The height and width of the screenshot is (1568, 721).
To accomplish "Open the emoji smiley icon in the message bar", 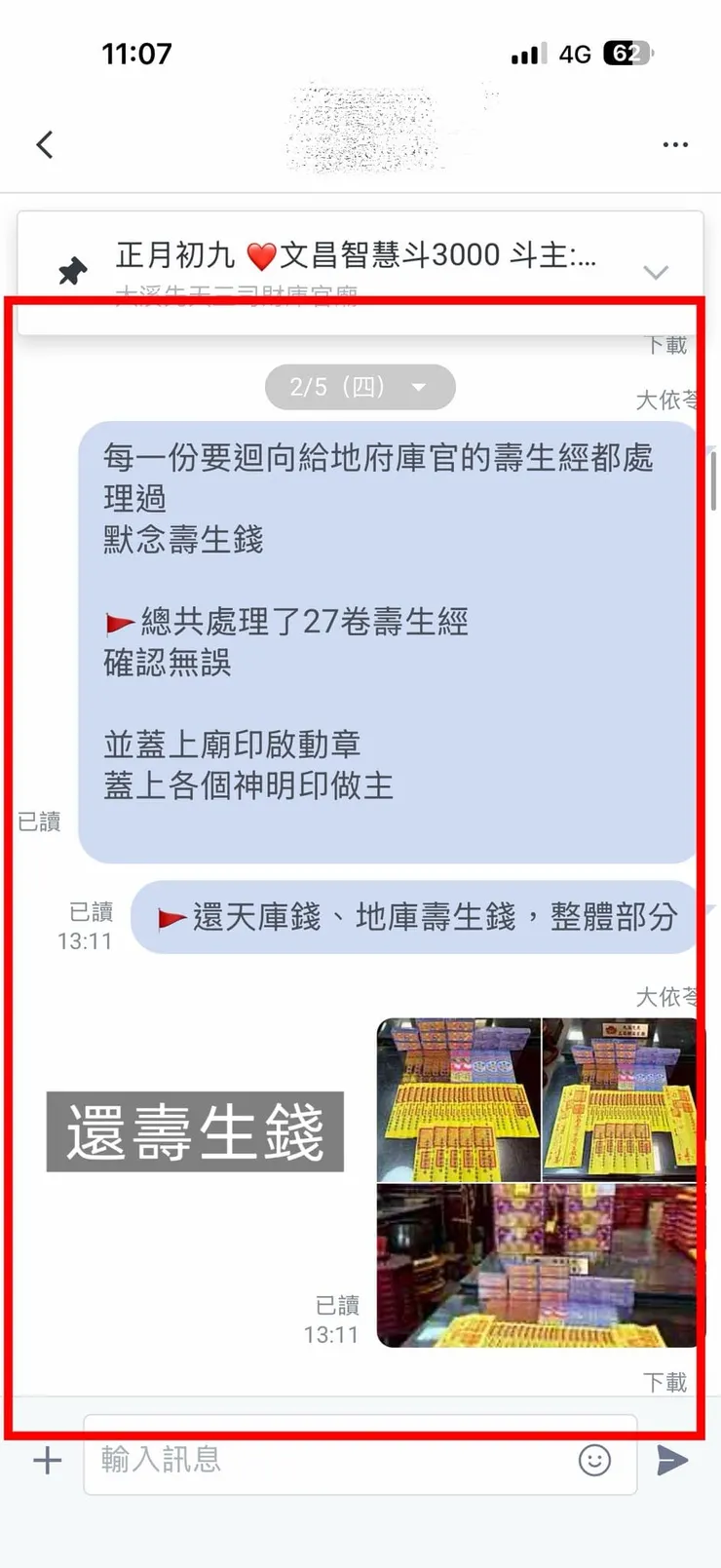I will pos(595,1459).
